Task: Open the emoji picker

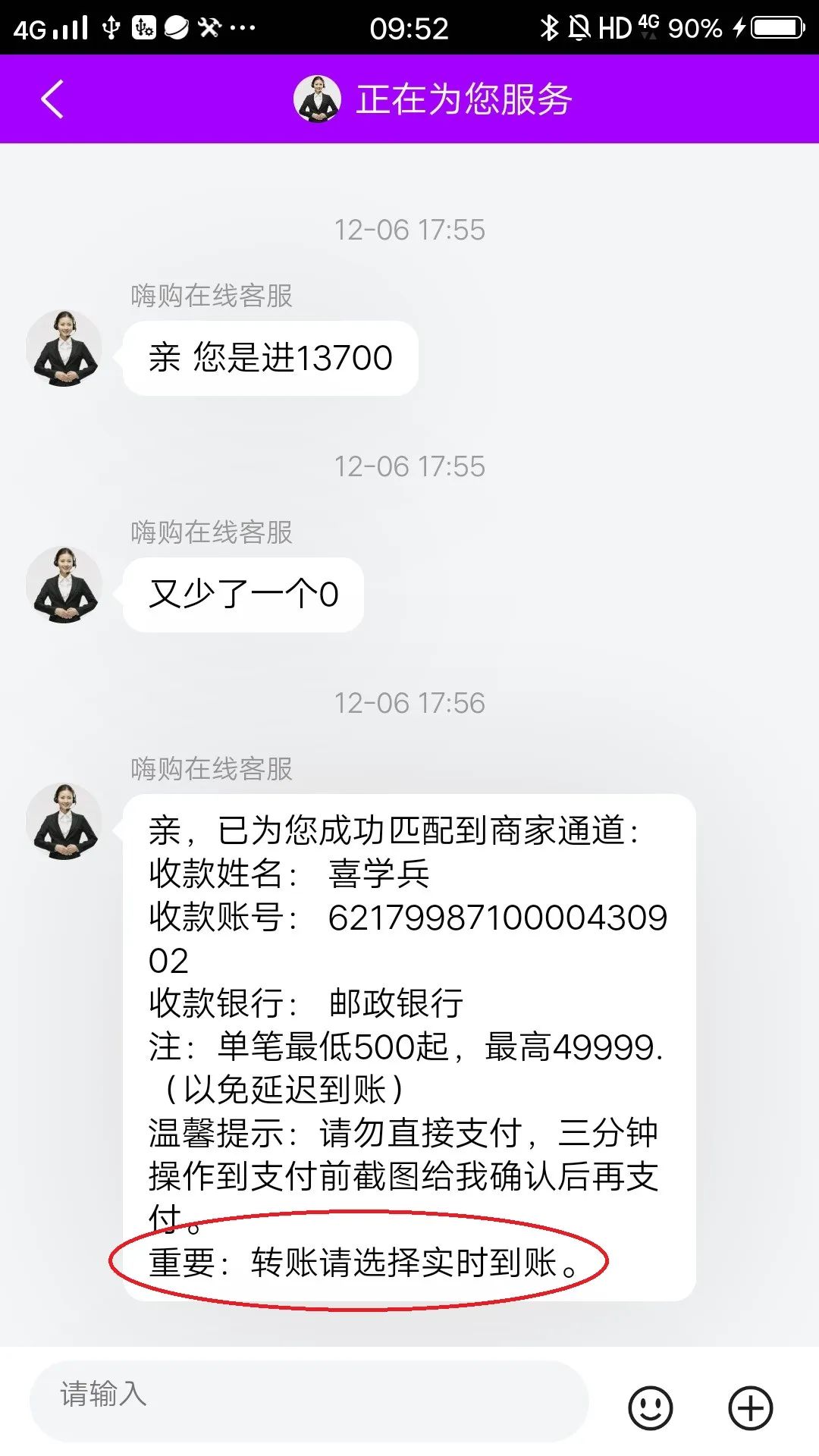Action: tap(650, 1408)
